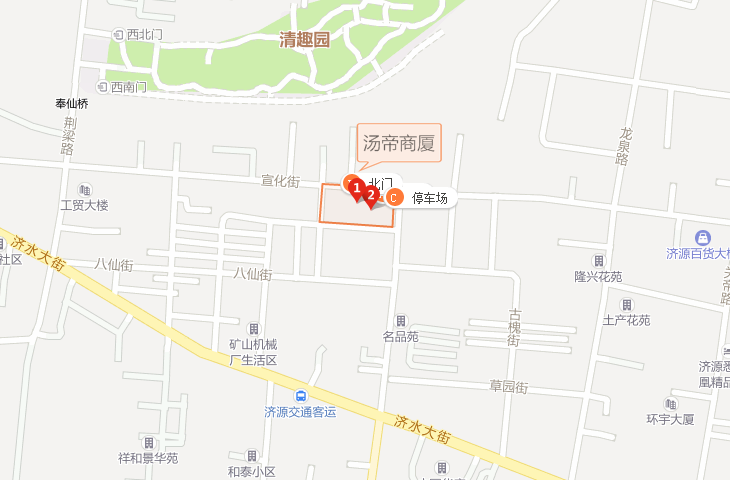Screen dimensions: 730x480
Task: Tap the 北门 entrance marker
Action: point(380,182)
